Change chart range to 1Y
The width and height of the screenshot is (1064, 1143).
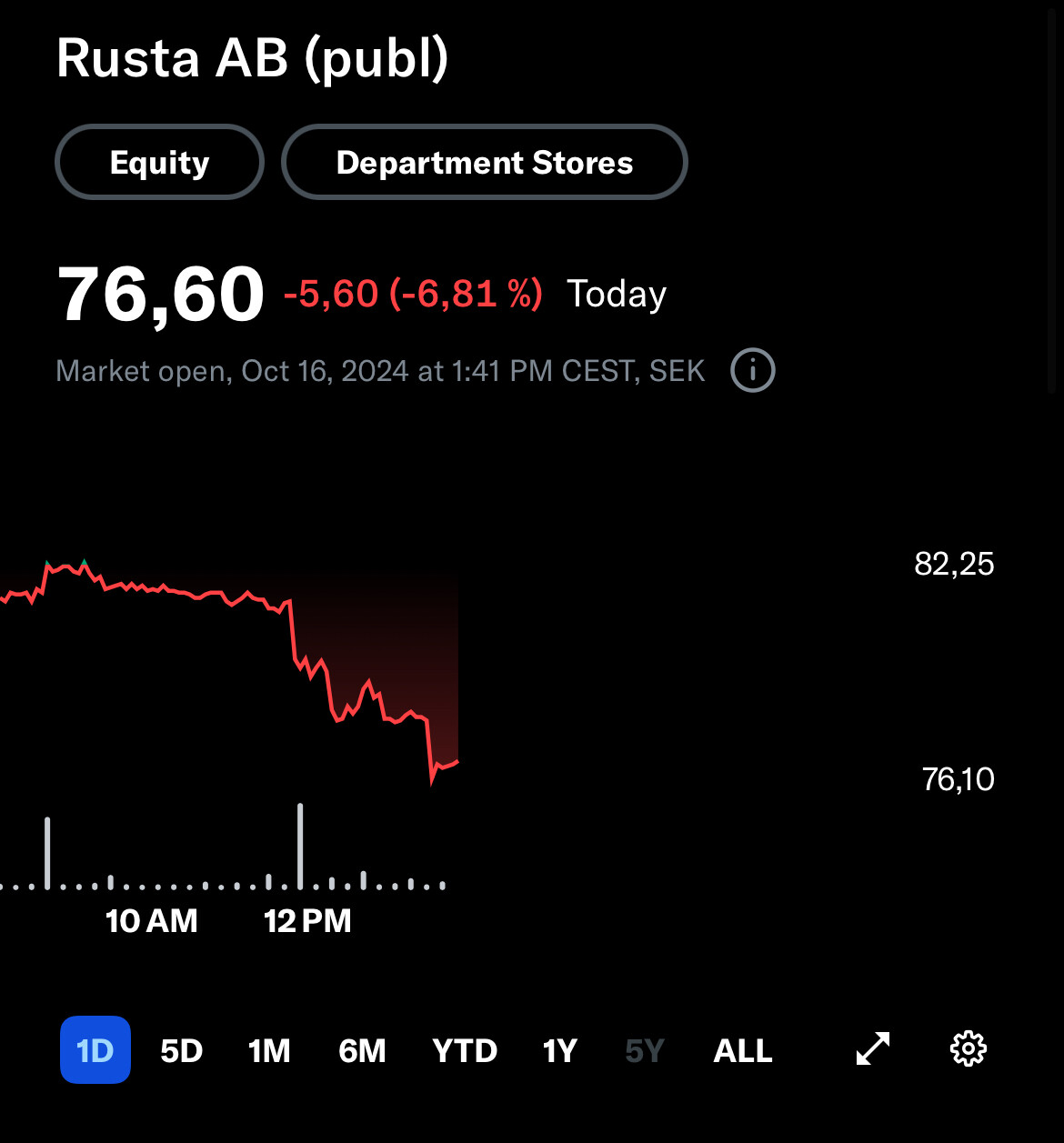point(560,1050)
